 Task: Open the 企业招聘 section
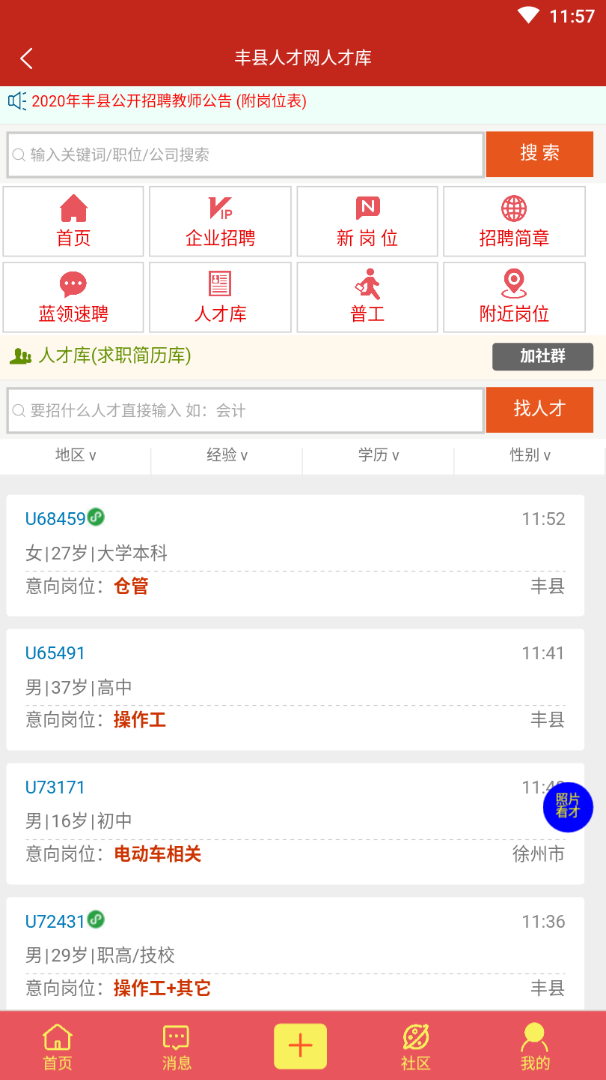coord(220,221)
